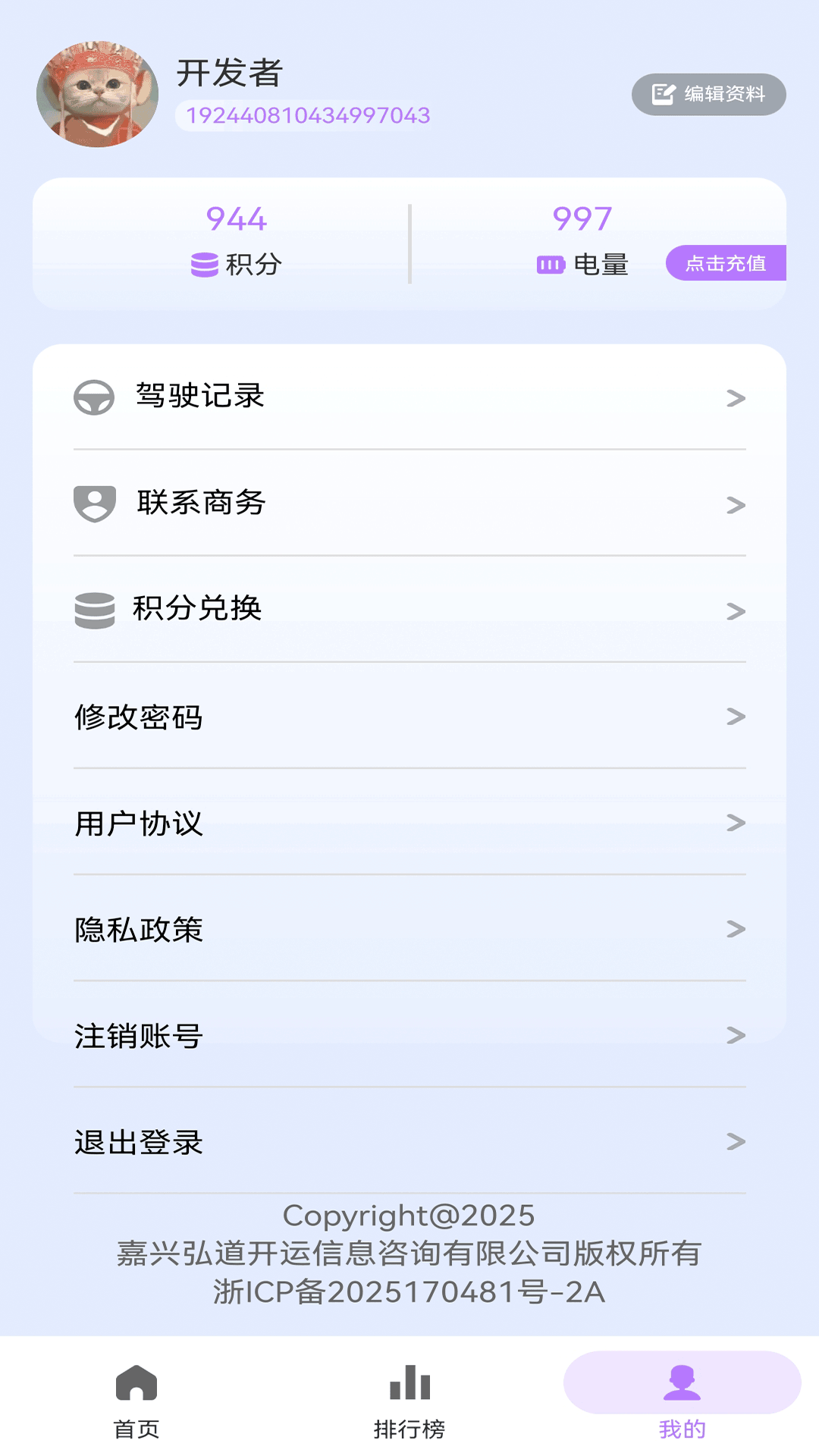View the 隐私政策 privacy policy
819x1456 pixels.
pyautogui.click(x=409, y=929)
